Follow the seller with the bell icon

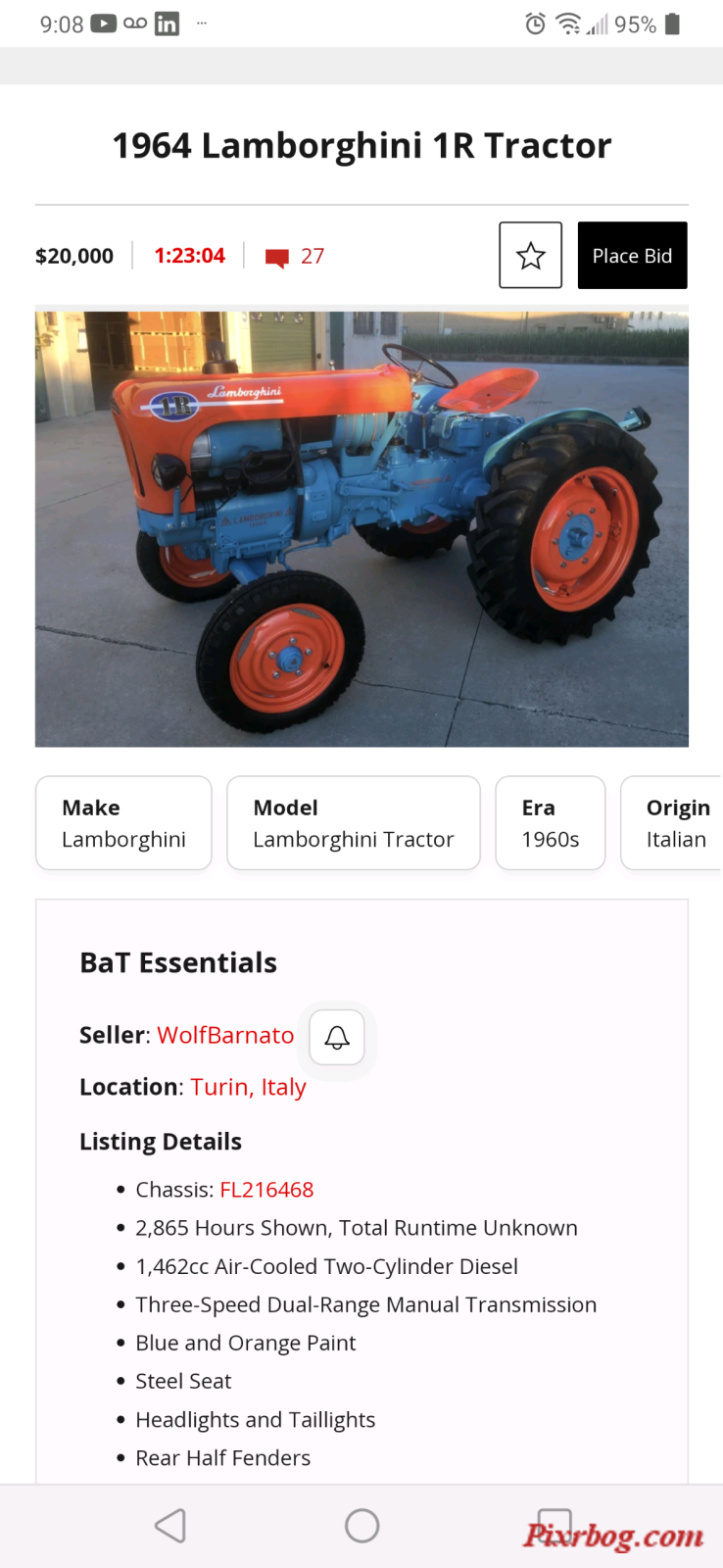(x=337, y=1038)
